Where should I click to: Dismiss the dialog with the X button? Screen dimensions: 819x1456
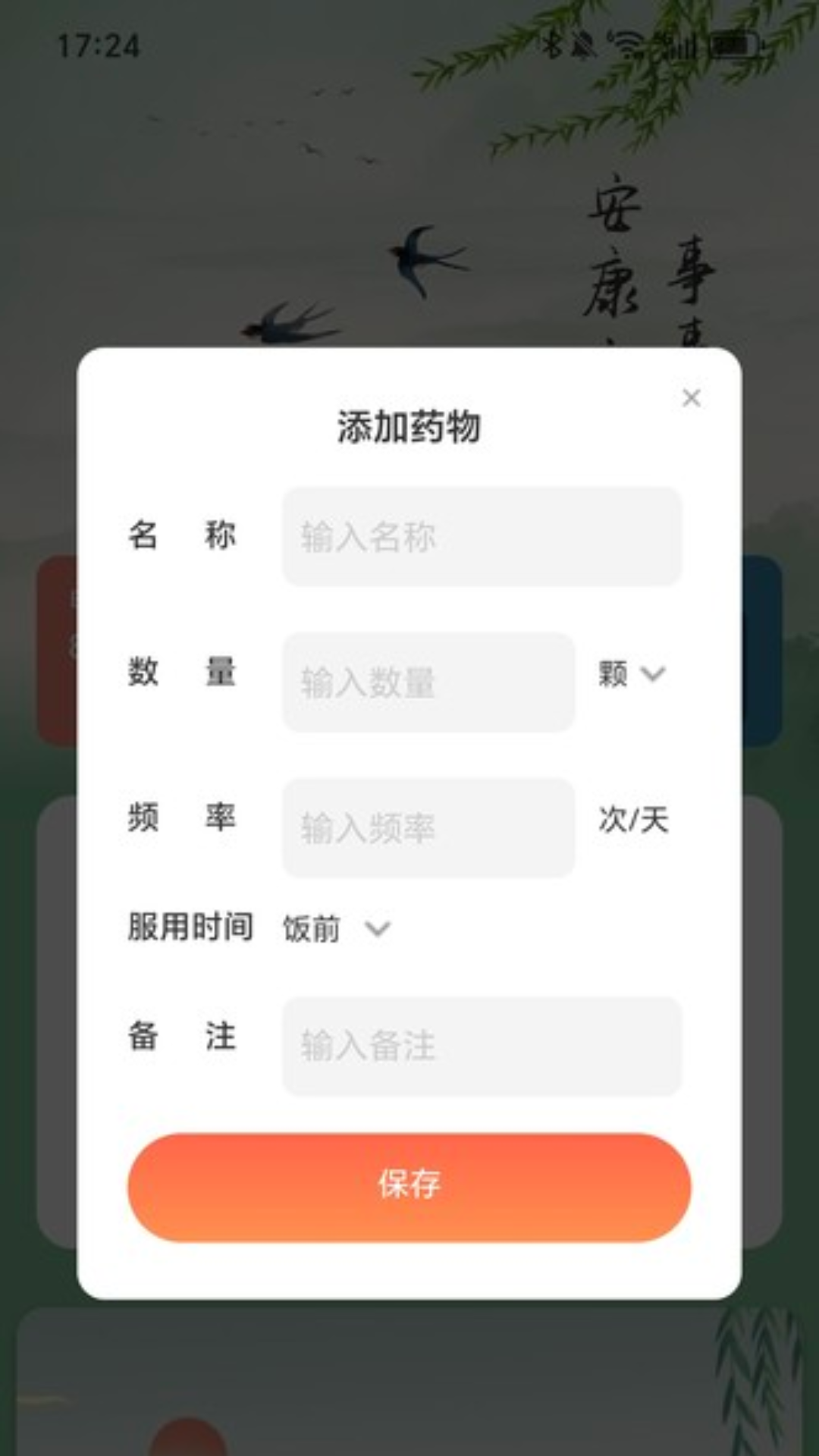[x=691, y=397]
